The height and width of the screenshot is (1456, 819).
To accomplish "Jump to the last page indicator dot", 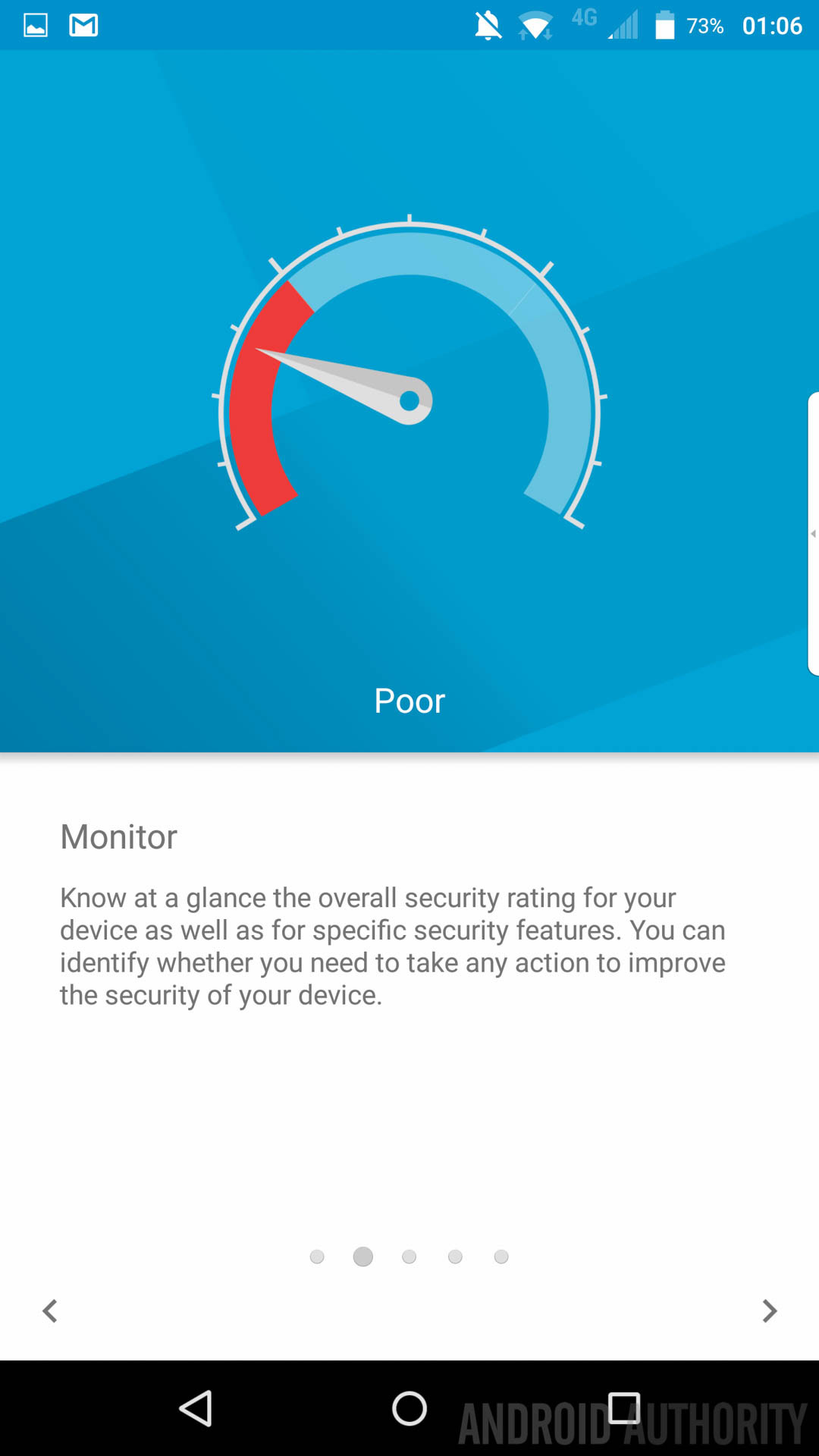I will pyautogui.click(x=501, y=1257).
